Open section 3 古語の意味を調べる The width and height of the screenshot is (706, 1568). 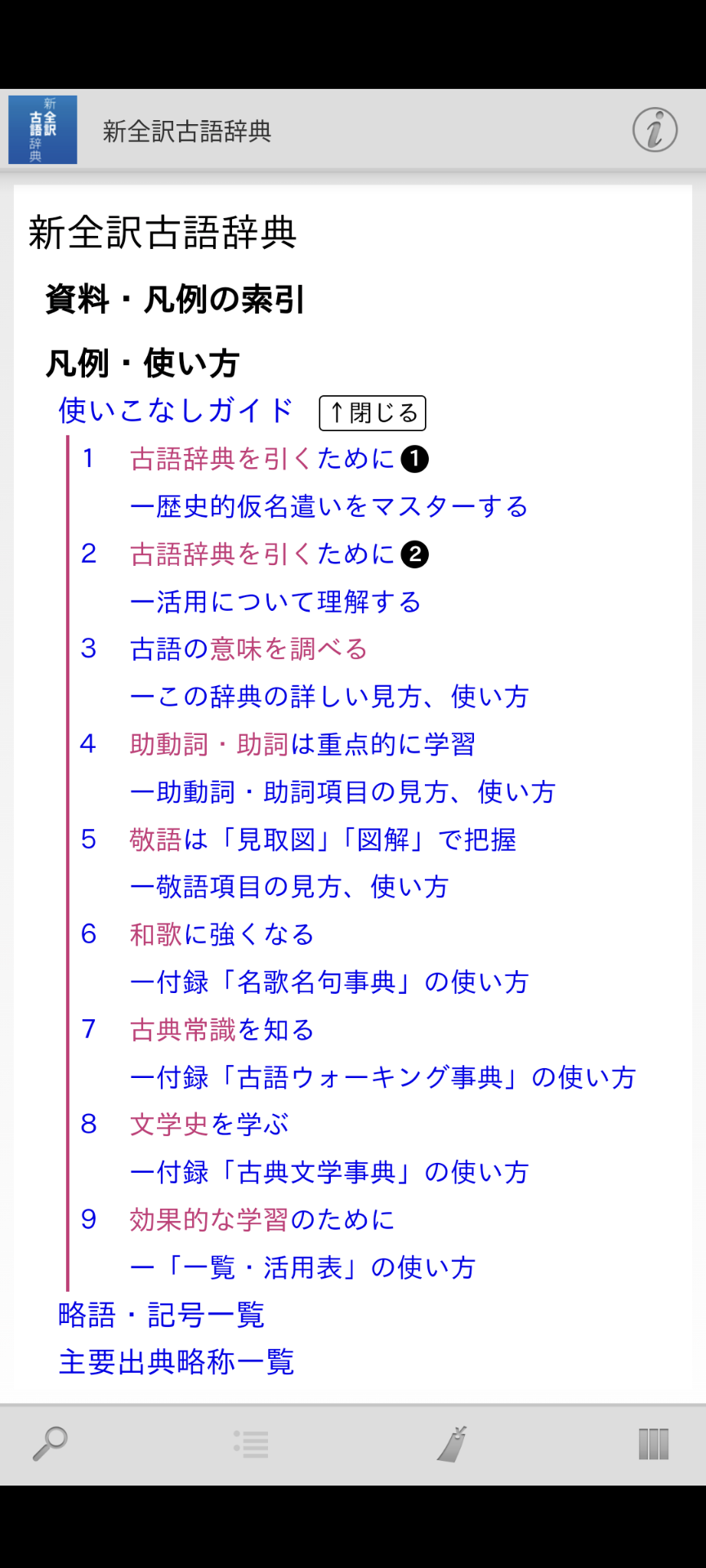[x=248, y=649]
